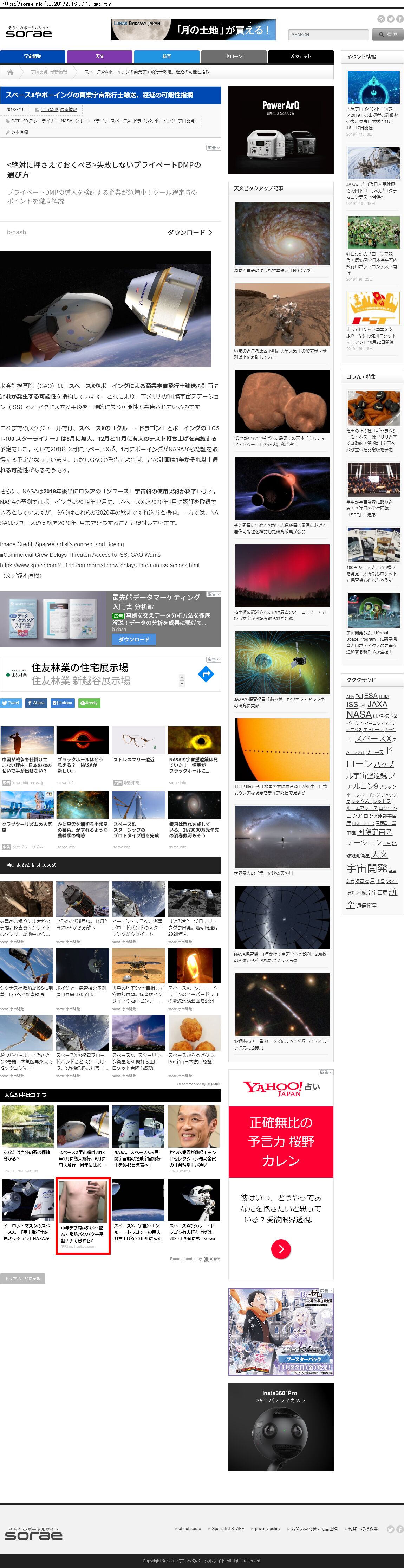Tap the 検索 search button

point(387,35)
